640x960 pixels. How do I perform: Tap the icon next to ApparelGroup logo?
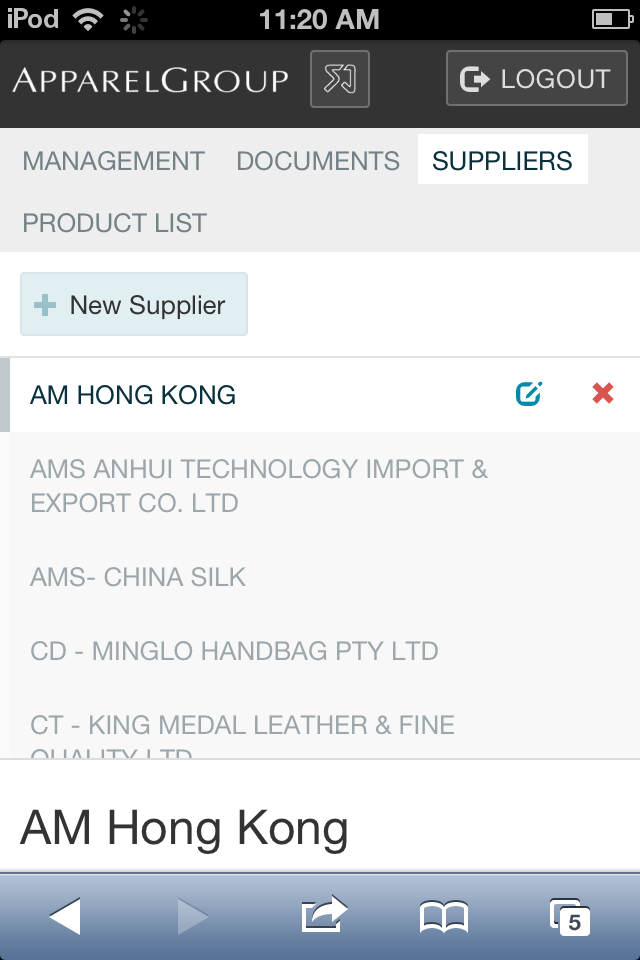click(340, 79)
